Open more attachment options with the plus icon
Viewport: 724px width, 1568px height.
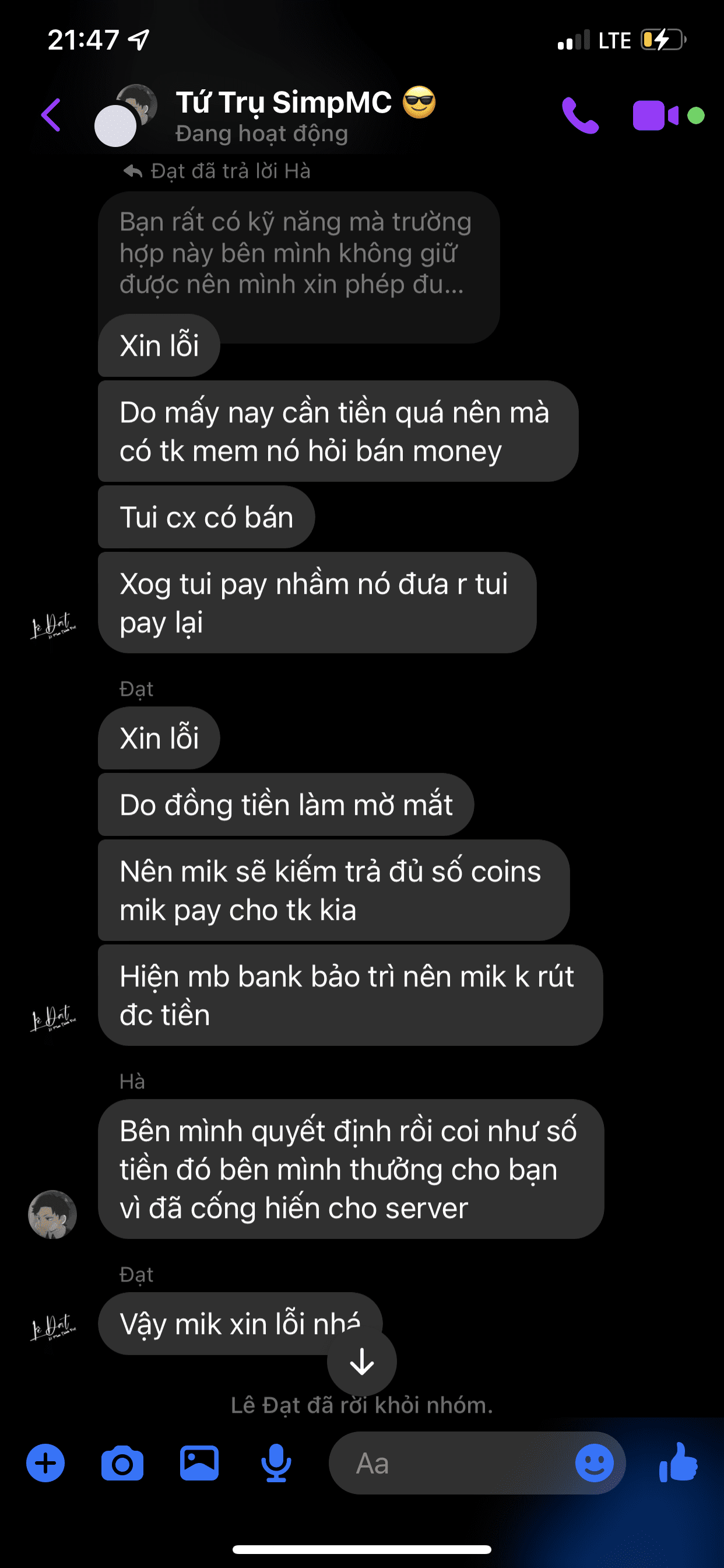click(45, 1462)
